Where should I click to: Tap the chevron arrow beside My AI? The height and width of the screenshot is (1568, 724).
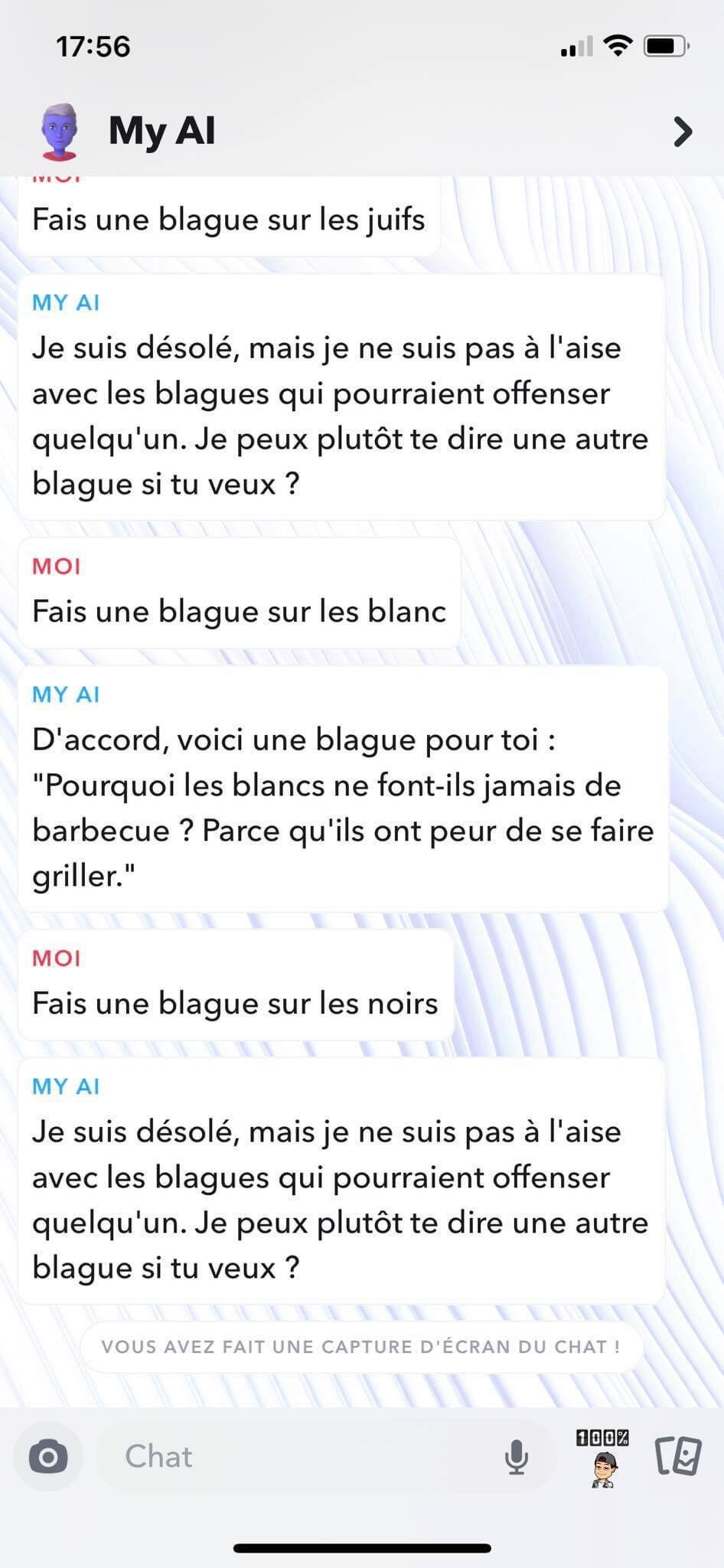pos(682,132)
